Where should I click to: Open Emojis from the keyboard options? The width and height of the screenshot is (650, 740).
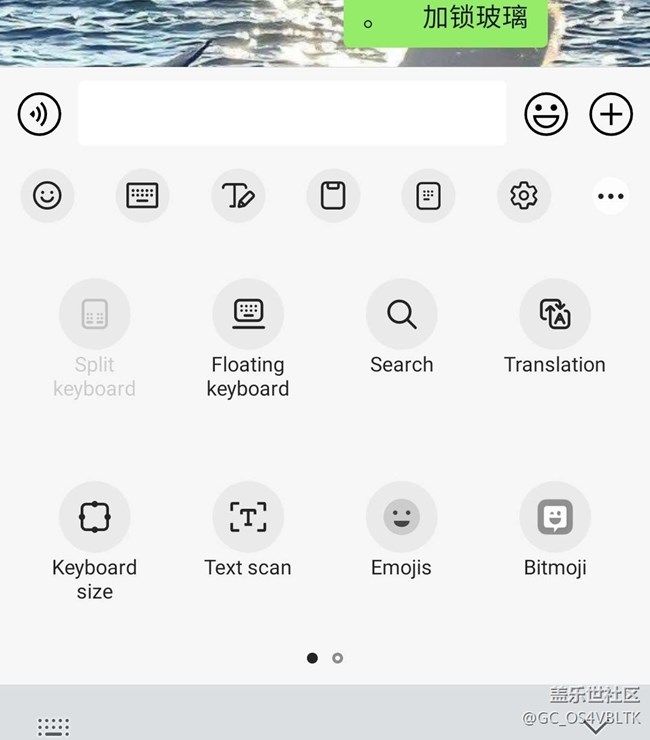(401, 517)
